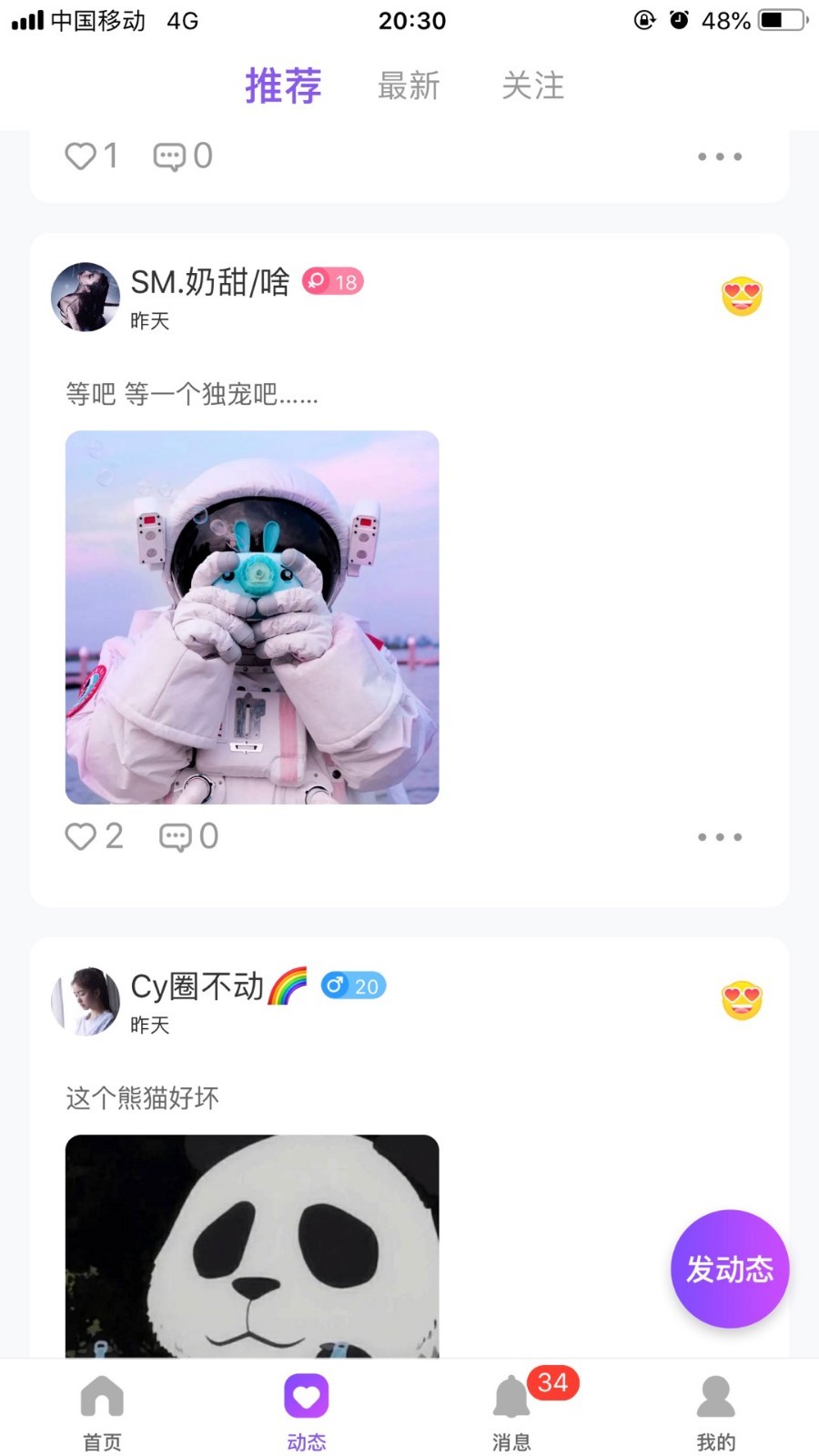Tap the female gender badge showing 18
The height and width of the screenshot is (1456, 819).
331,282
